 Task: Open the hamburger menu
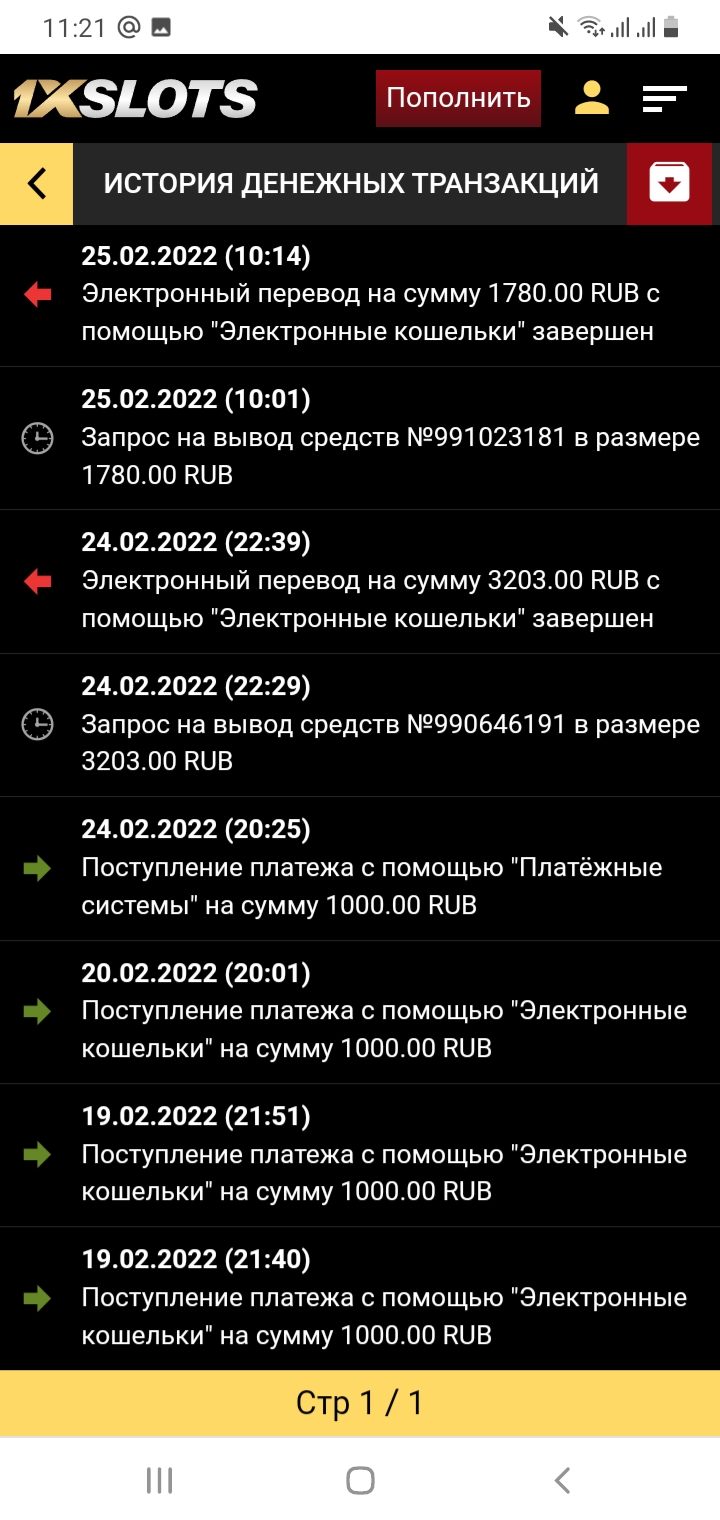pyautogui.click(x=664, y=98)
